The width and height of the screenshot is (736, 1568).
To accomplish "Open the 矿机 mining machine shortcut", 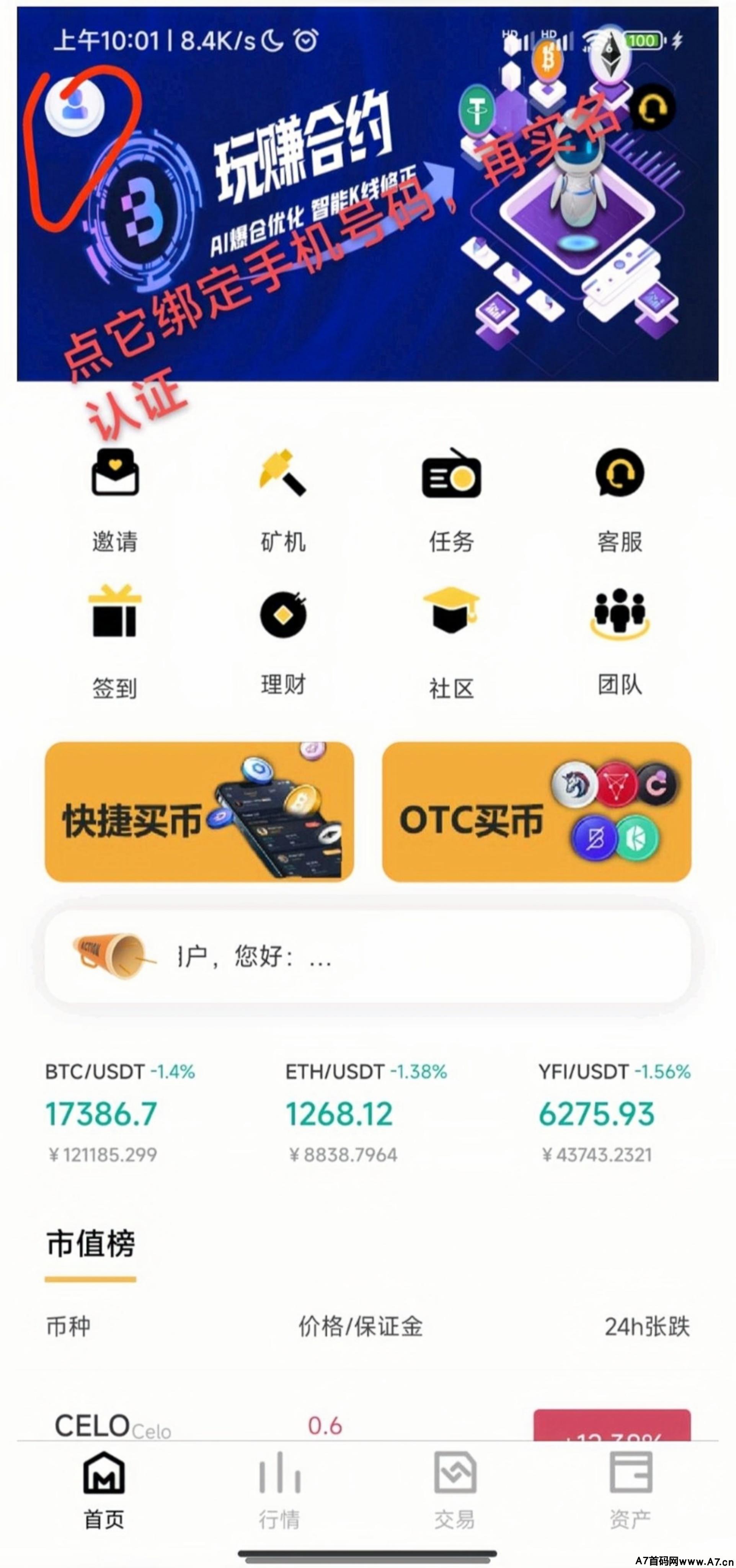I will (283, 499).
